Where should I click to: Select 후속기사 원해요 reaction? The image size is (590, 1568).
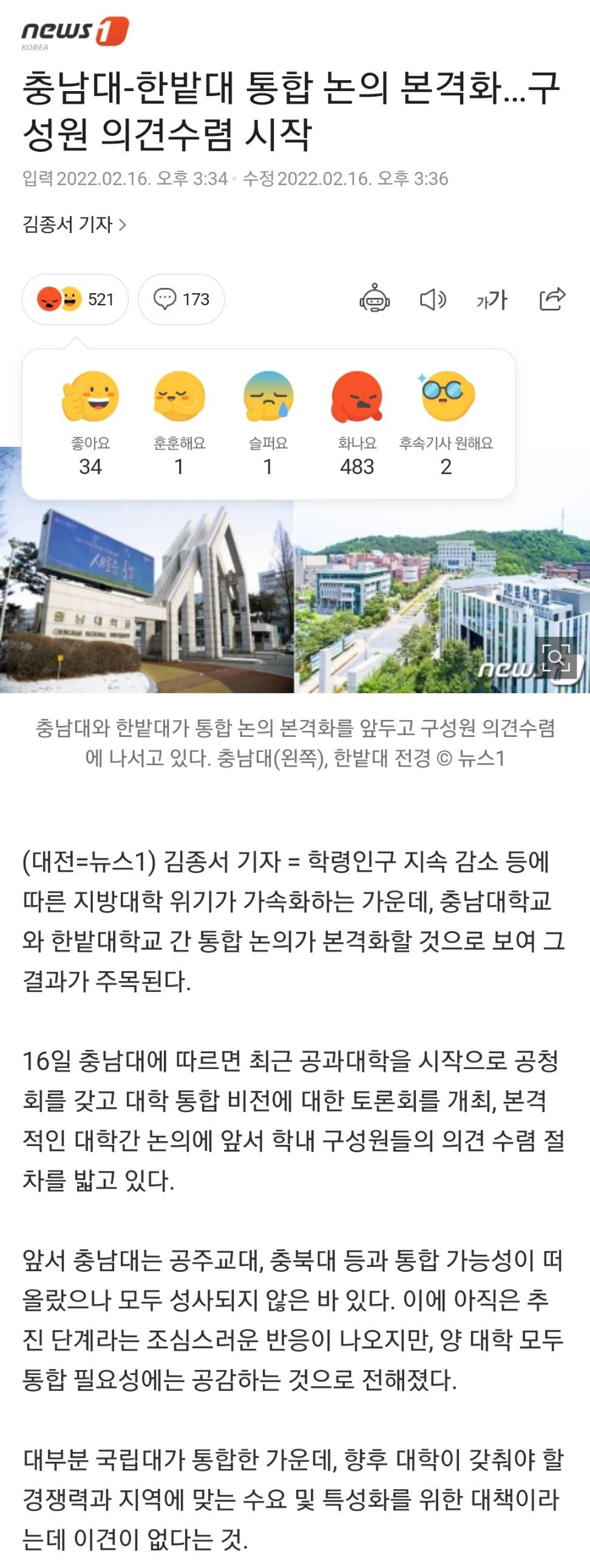(x=446, y=398)
